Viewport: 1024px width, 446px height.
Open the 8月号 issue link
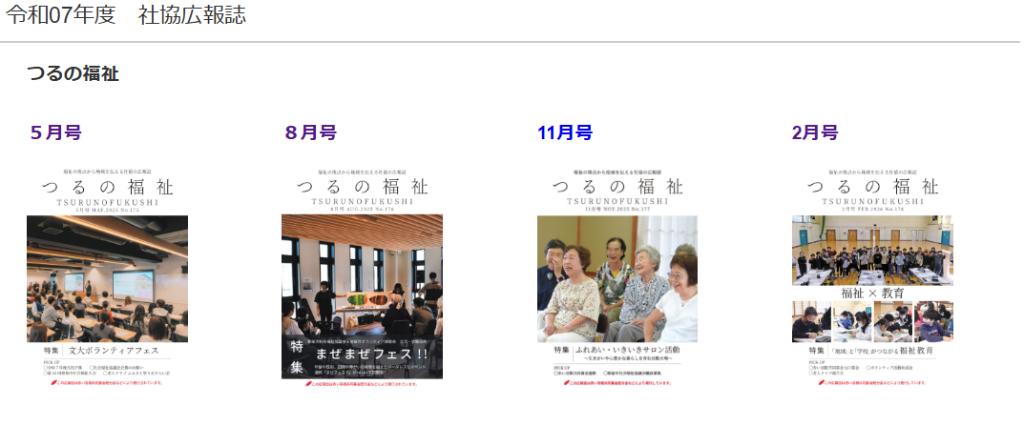point(311,133)
